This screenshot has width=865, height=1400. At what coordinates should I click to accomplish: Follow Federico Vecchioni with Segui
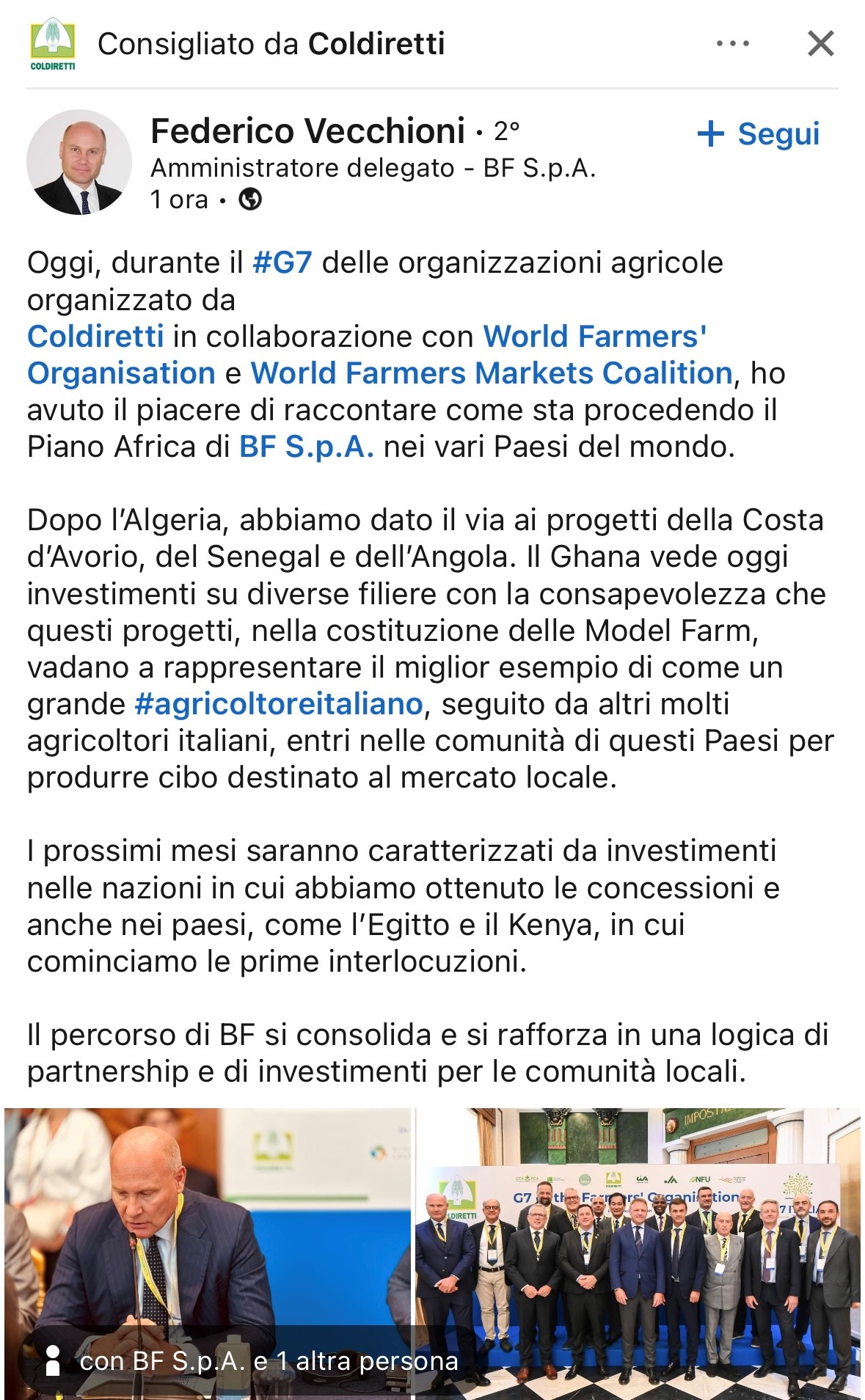pyautogui.click(x=759, y=133)
